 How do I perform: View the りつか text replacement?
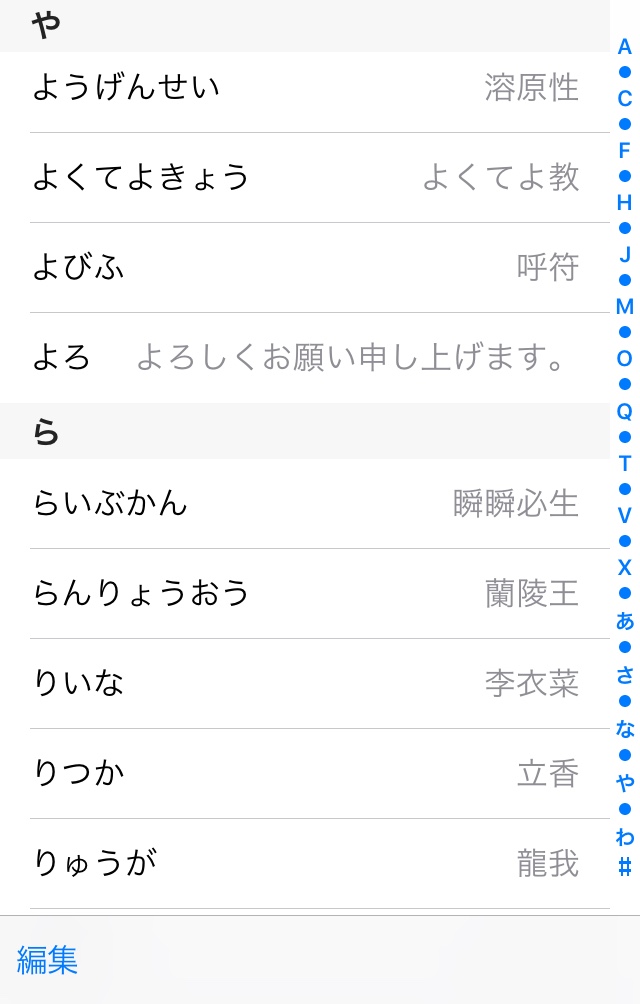point(305,774)
